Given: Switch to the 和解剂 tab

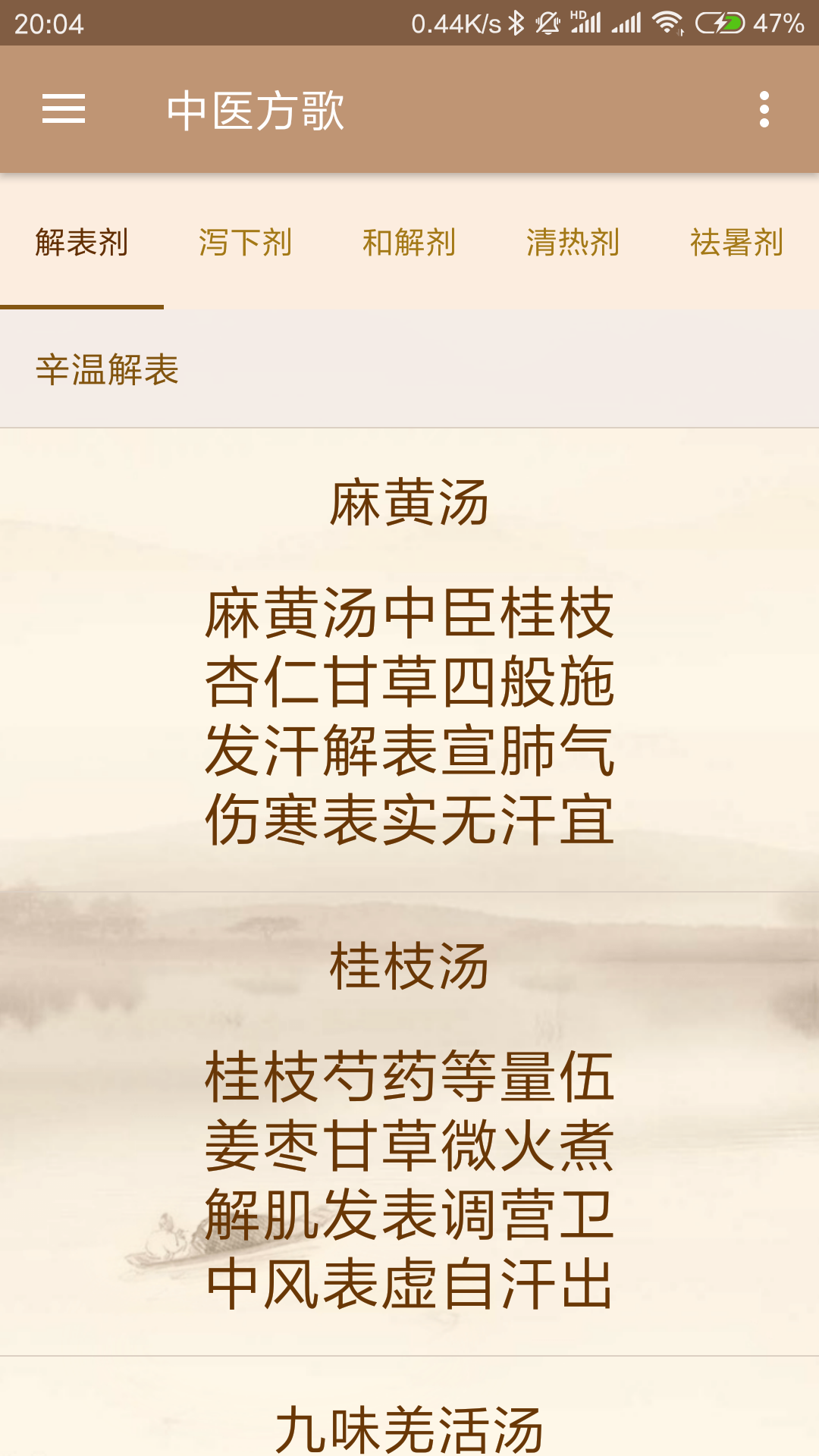Looking at the screenshot, I should [x=409, y=243].
